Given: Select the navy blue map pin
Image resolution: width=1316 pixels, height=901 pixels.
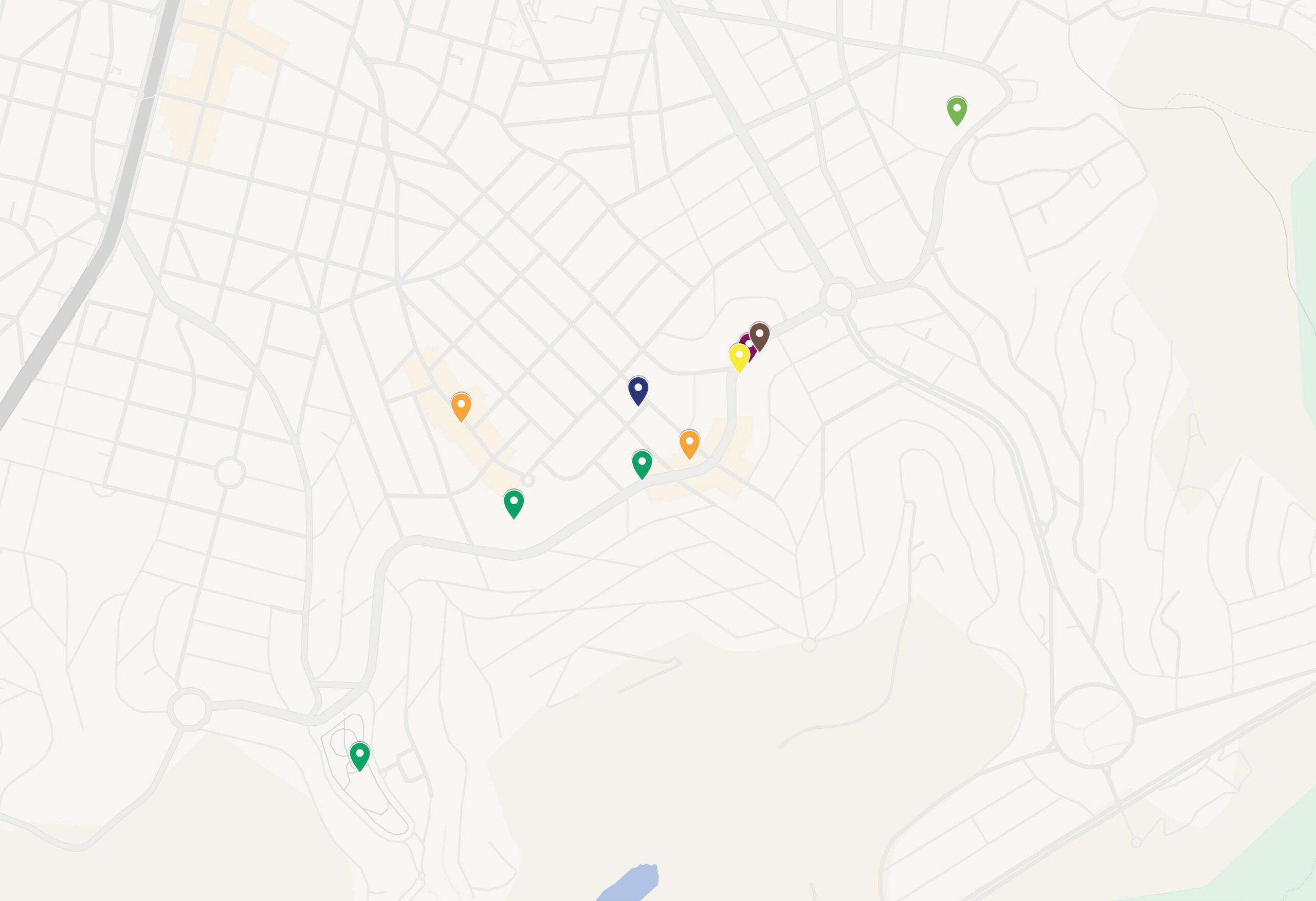Looking at the screenshot, I should pyautogui.click(x=638, y=389).
